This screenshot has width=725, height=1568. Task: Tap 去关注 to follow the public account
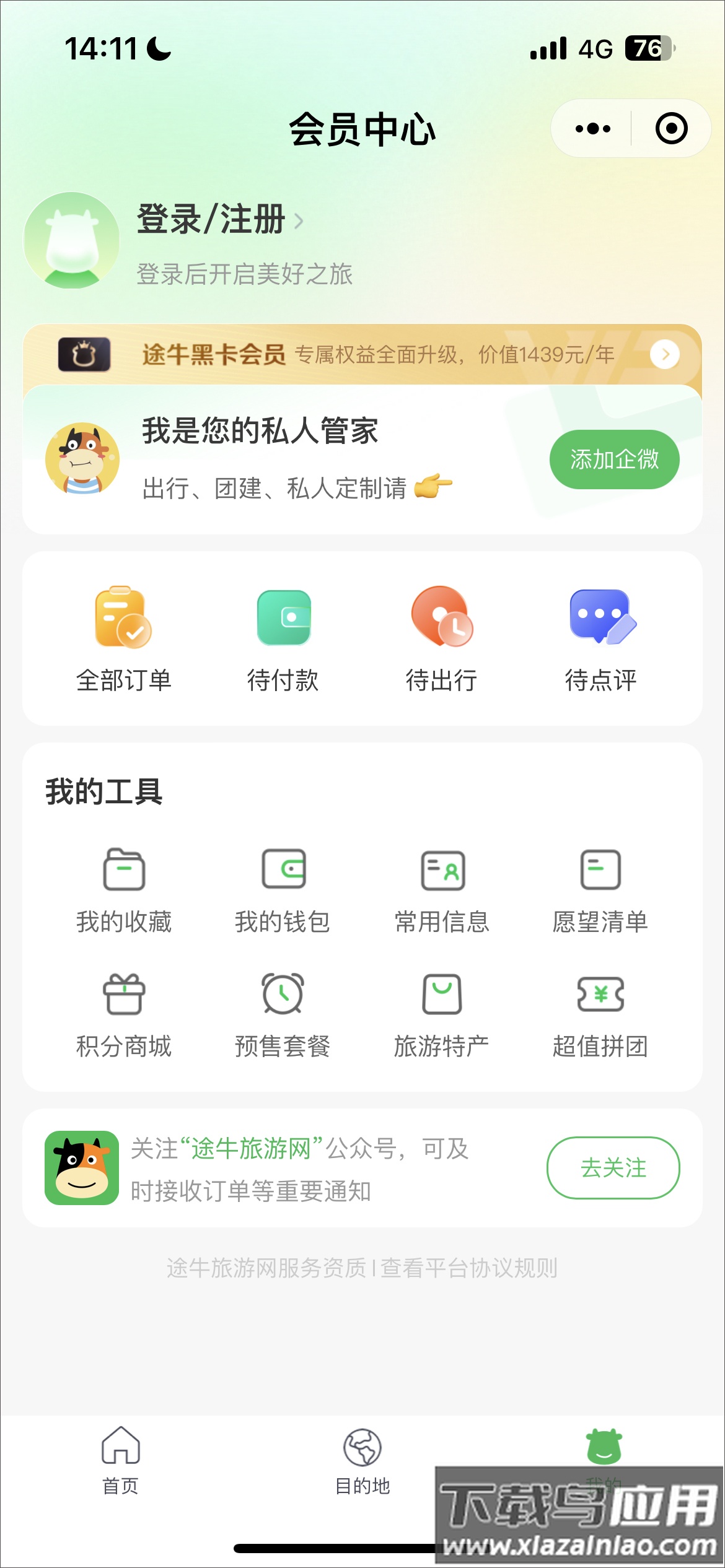613,1168
